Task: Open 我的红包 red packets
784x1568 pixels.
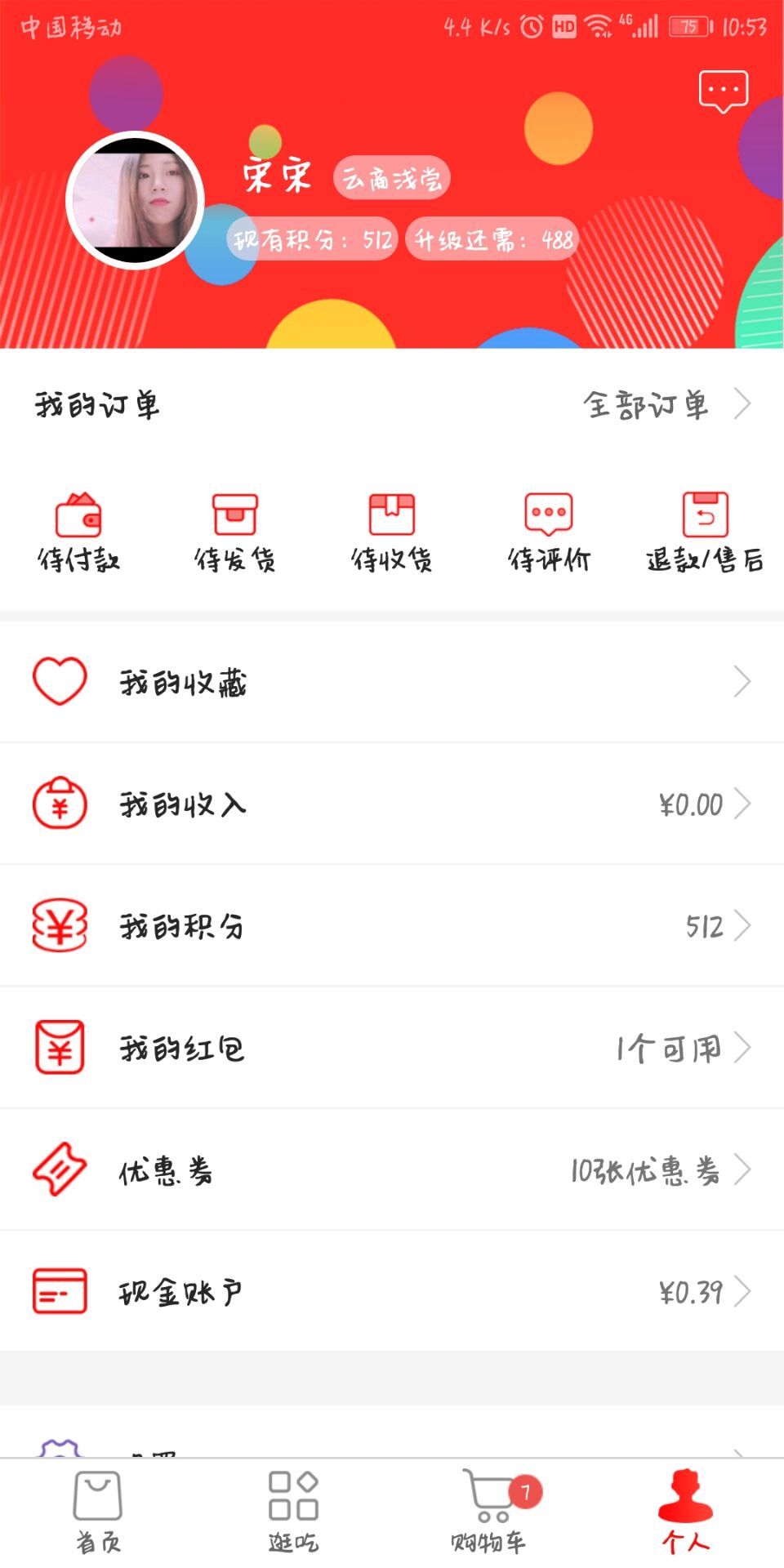Action: pyautogui.click(x=392, y=1048)
